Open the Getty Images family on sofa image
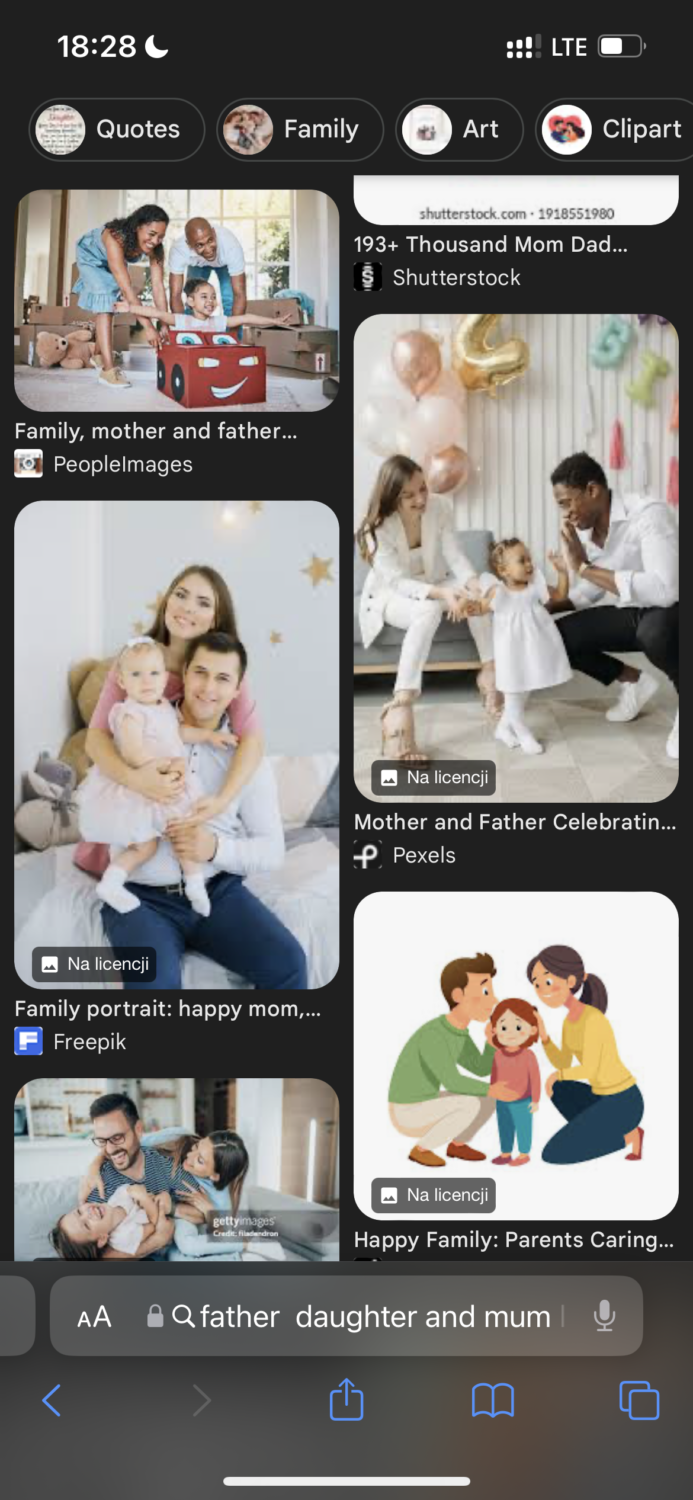 176,1168
